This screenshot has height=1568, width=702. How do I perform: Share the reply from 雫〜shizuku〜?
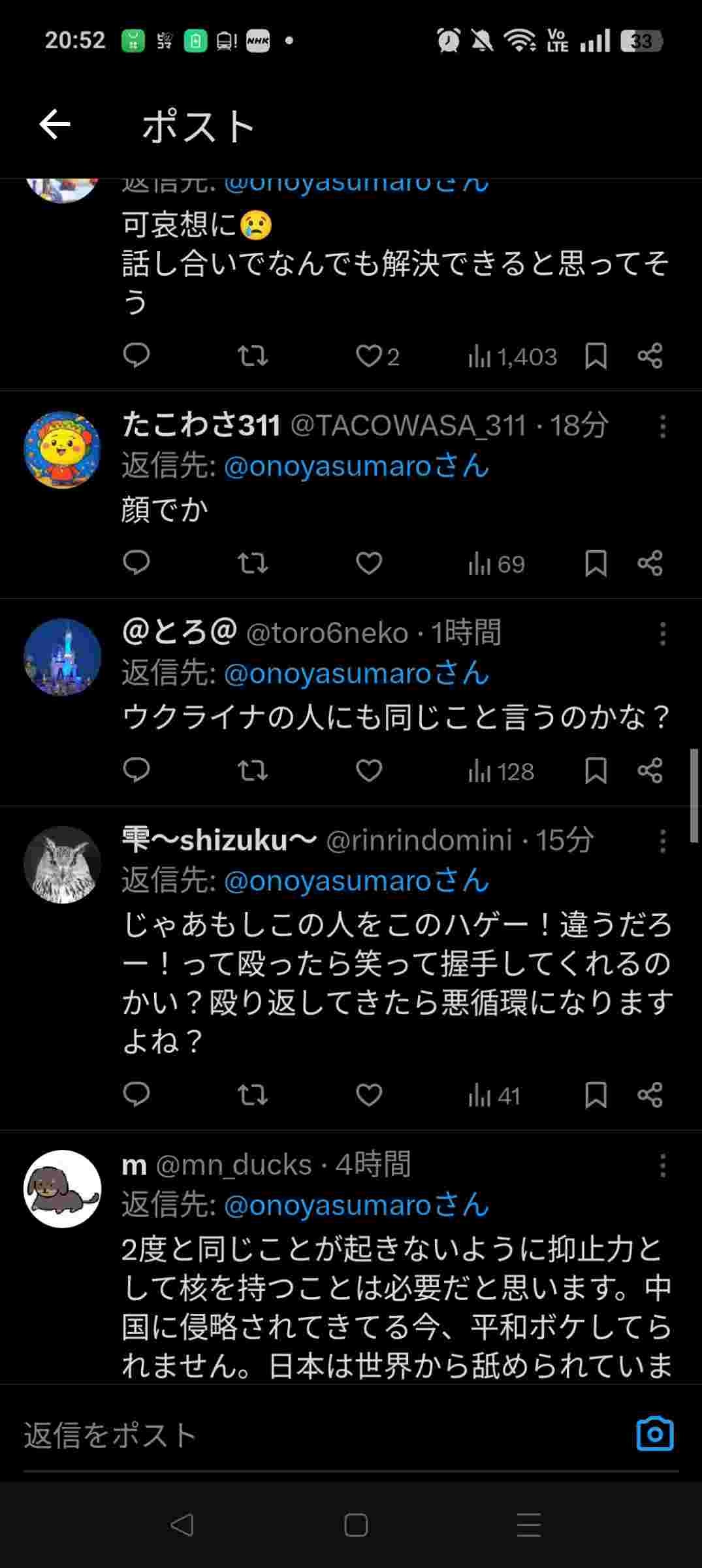click(650, 1095)
